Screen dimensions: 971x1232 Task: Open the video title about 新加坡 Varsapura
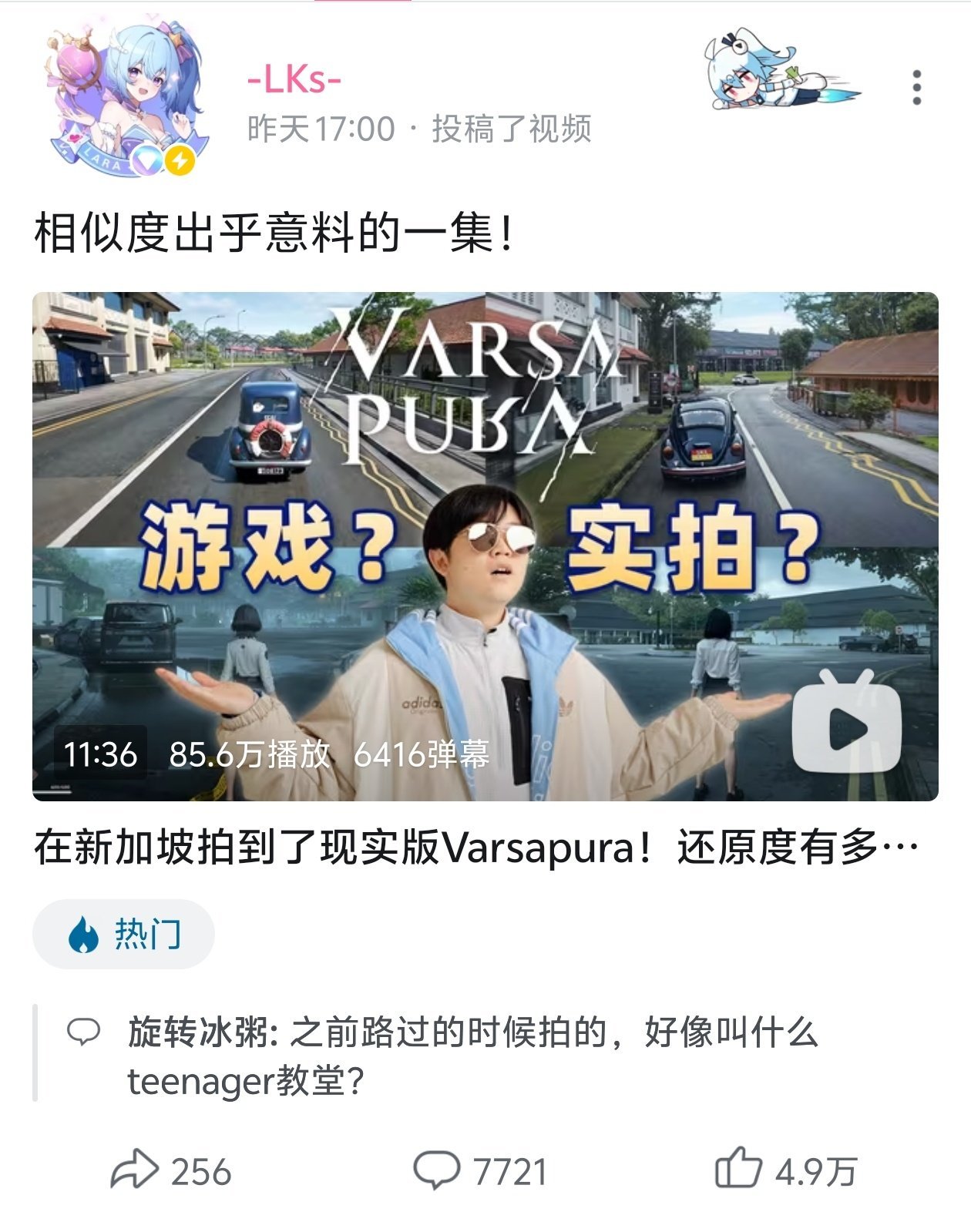[x=476, y=848]
